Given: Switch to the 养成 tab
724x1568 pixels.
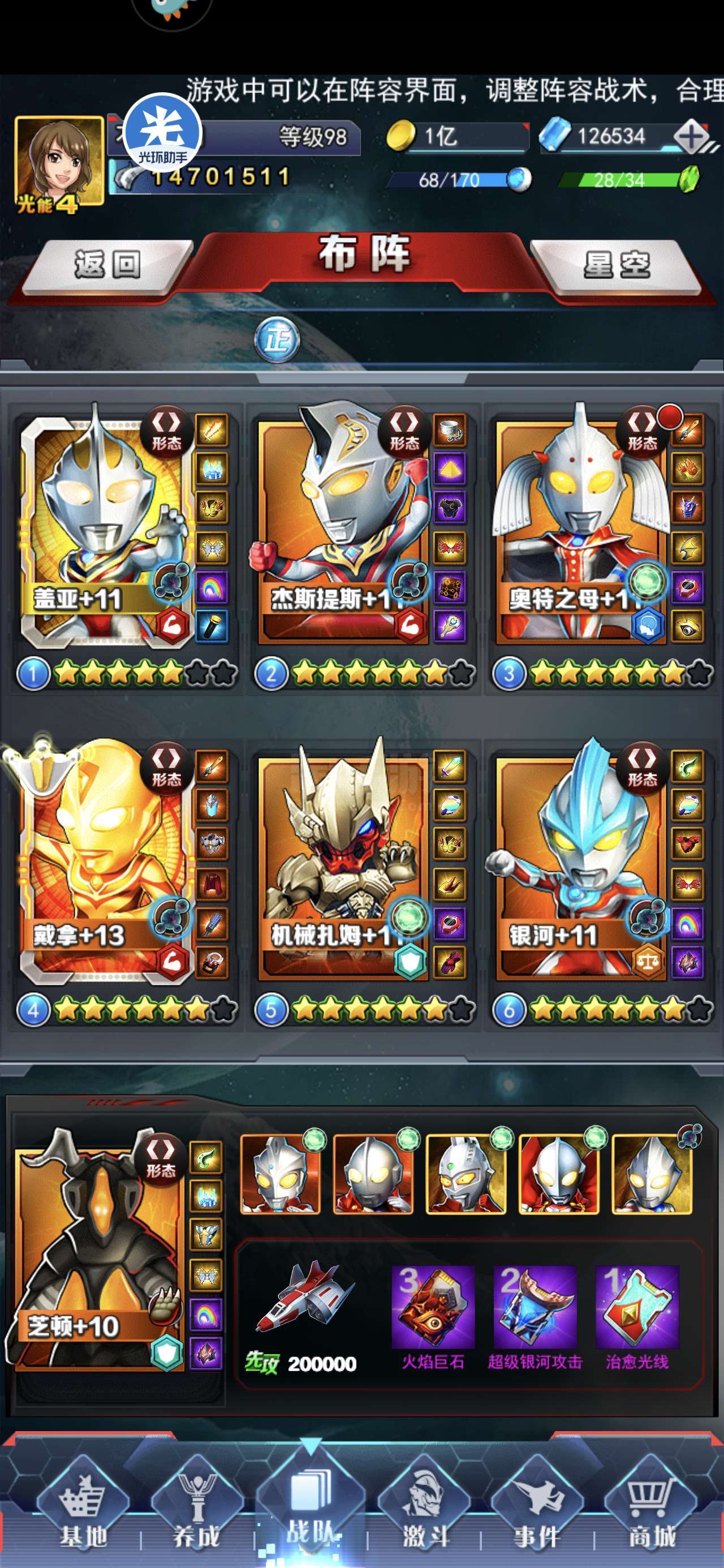Looking at the screenshot, I should click(x=197, y=1503).
